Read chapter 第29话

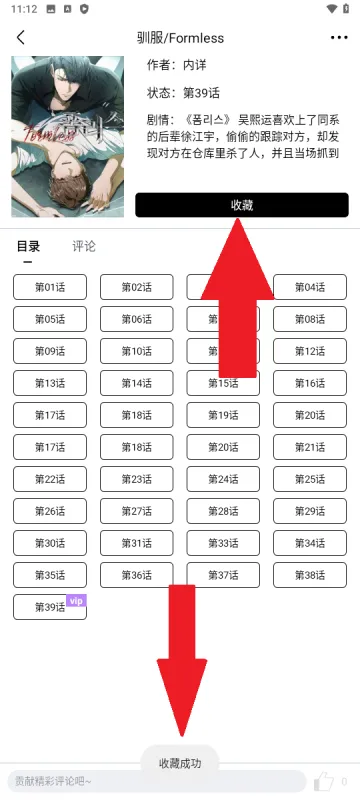310,511
